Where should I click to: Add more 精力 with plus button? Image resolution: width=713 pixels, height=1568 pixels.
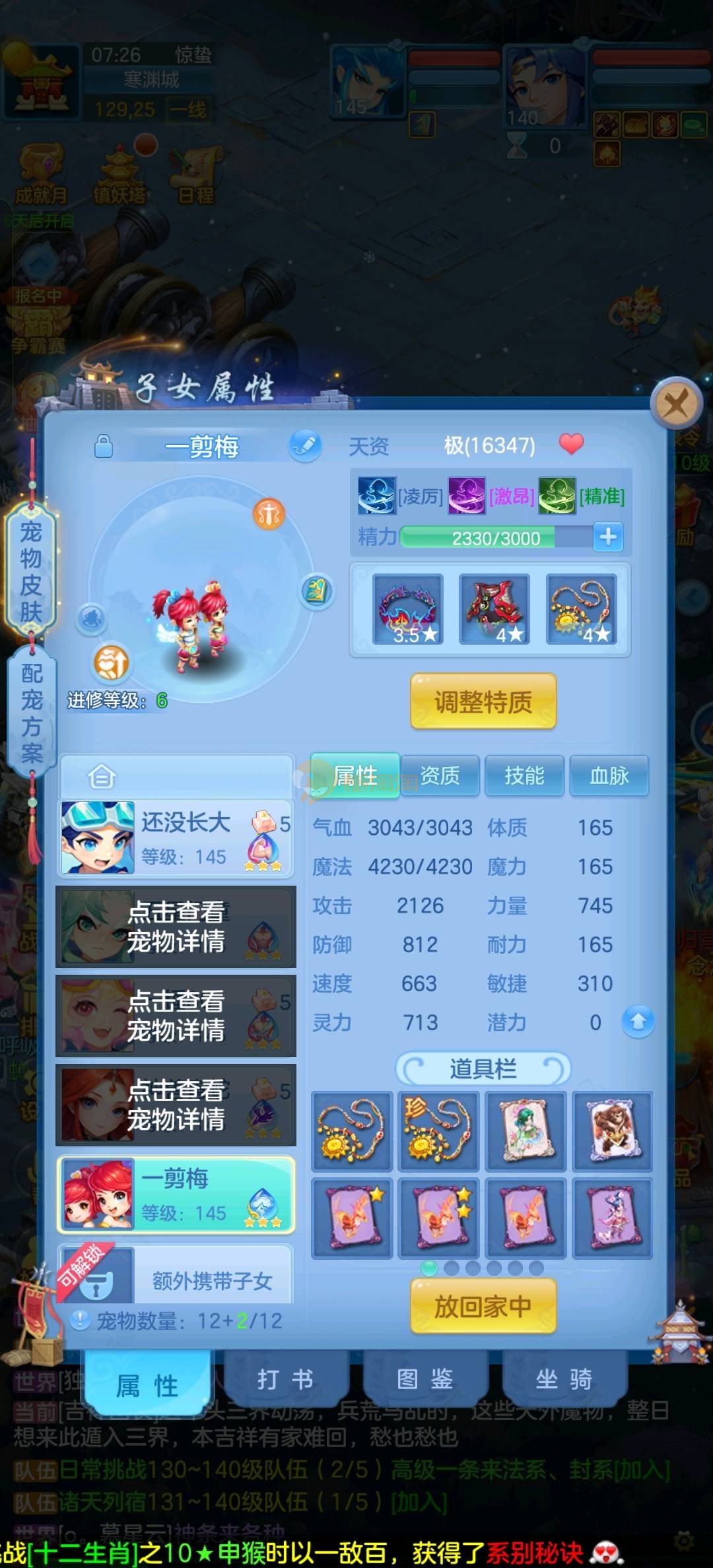(608, 537)
